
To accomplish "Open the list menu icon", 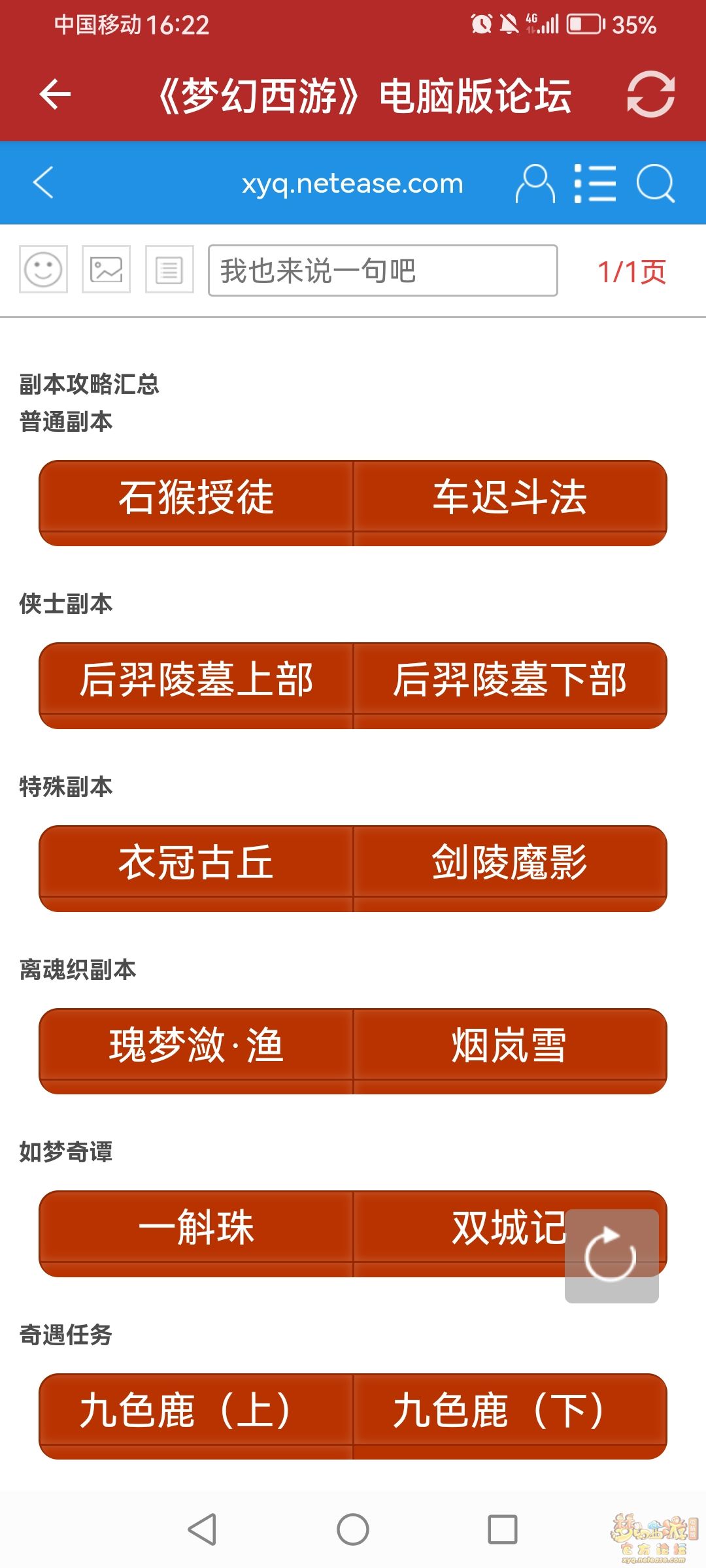I will click(595, 183).
